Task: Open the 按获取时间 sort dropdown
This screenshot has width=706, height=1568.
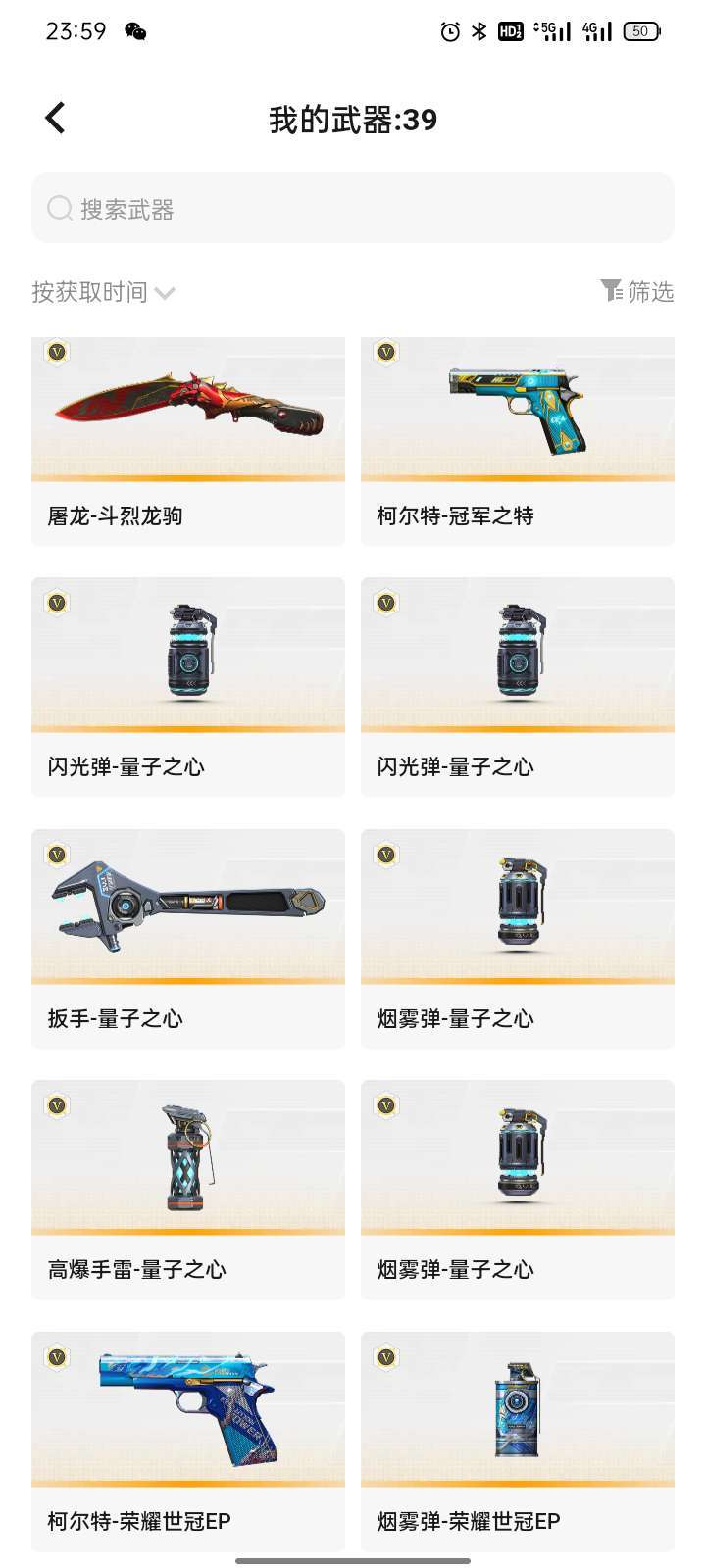Action: pyautogui.click(x=89, y=291)
